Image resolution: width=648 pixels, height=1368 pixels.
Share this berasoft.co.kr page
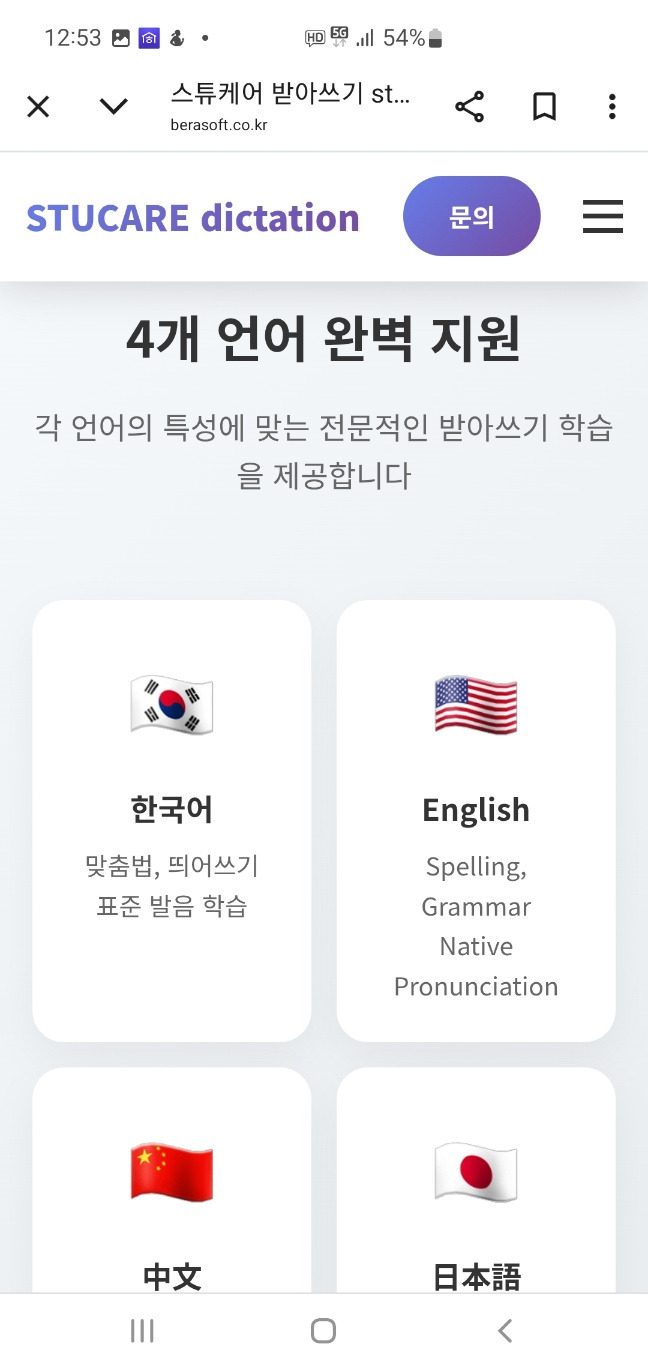pyautogui.click(x=469, y=107)
